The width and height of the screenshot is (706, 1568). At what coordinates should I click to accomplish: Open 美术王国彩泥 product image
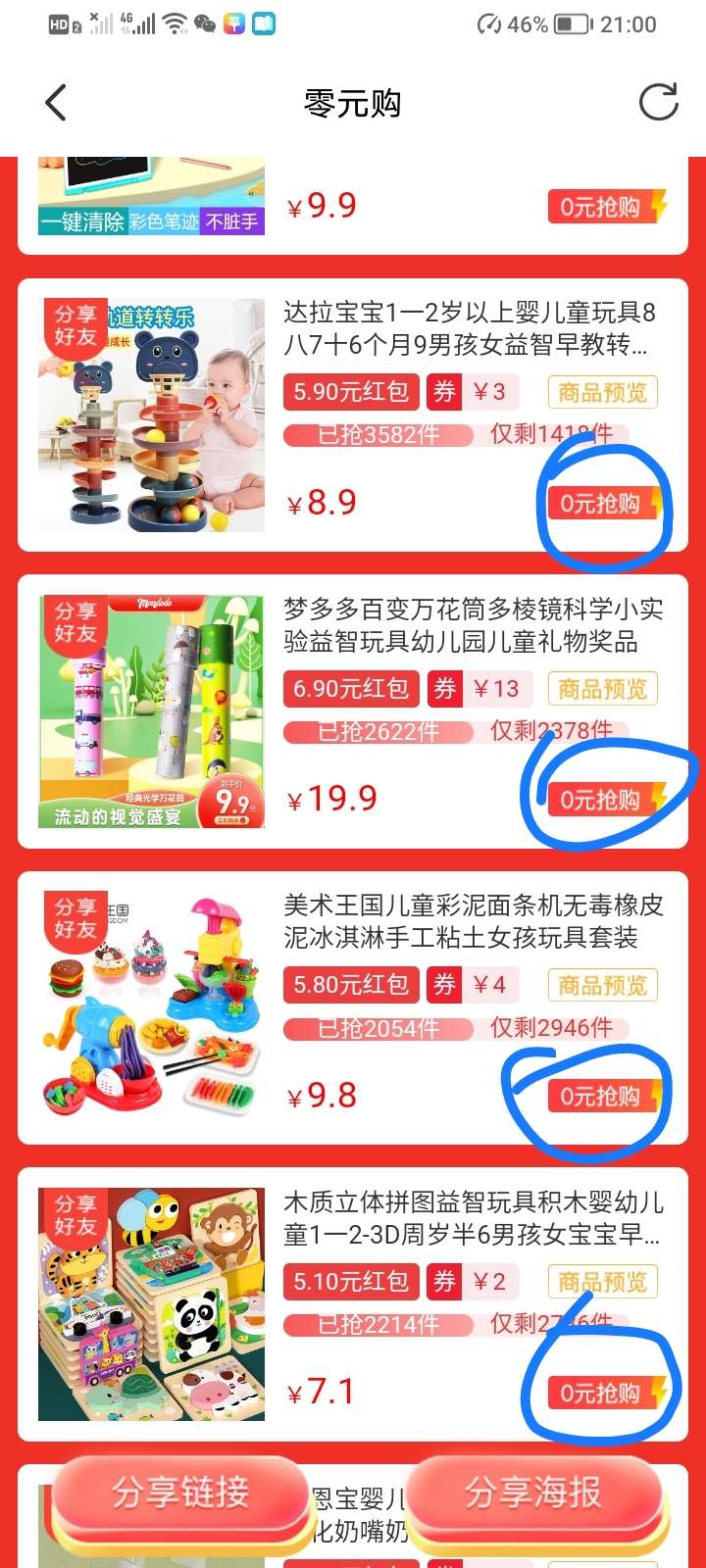tap(152, 1008)
